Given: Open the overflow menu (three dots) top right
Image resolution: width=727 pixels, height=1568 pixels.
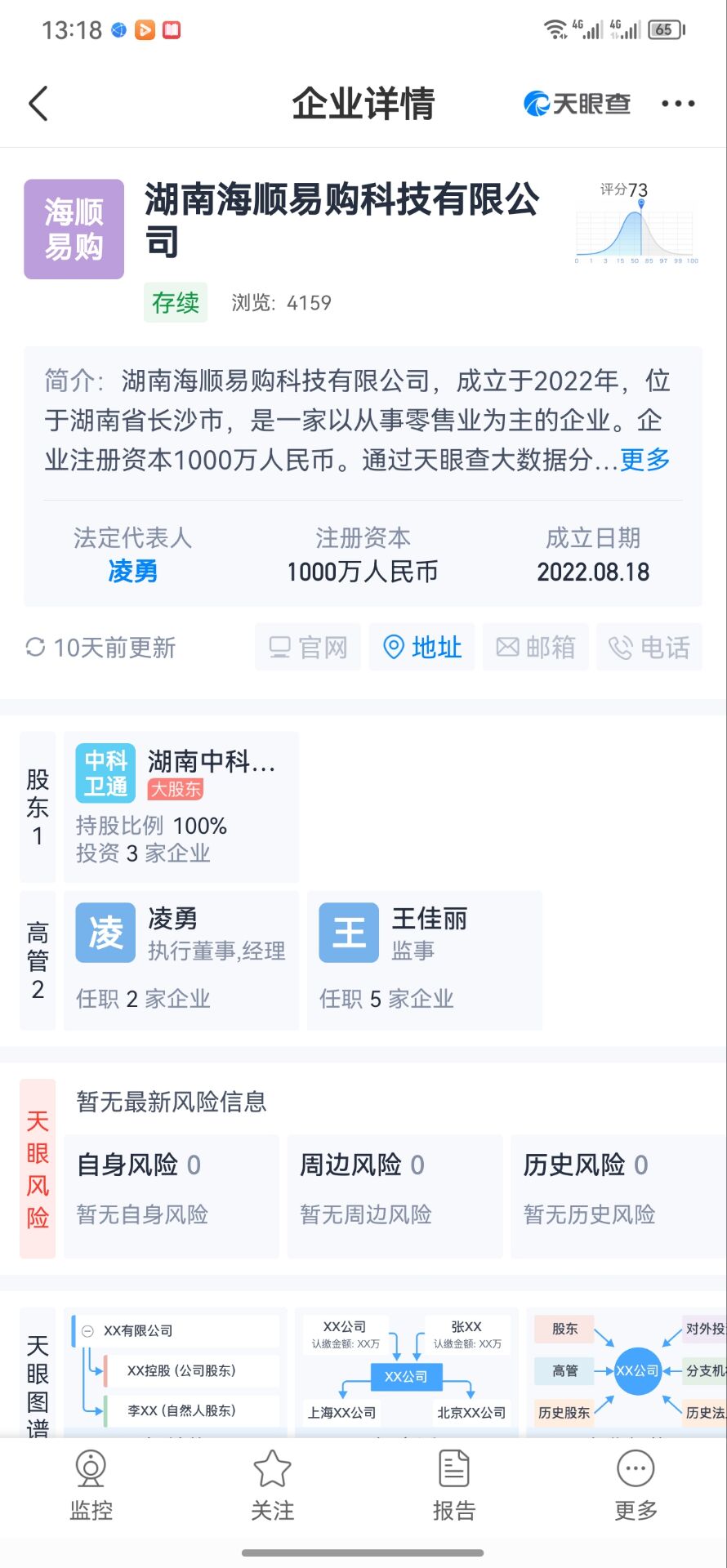Looking at the screenshot, I should (x=678, y=103).
